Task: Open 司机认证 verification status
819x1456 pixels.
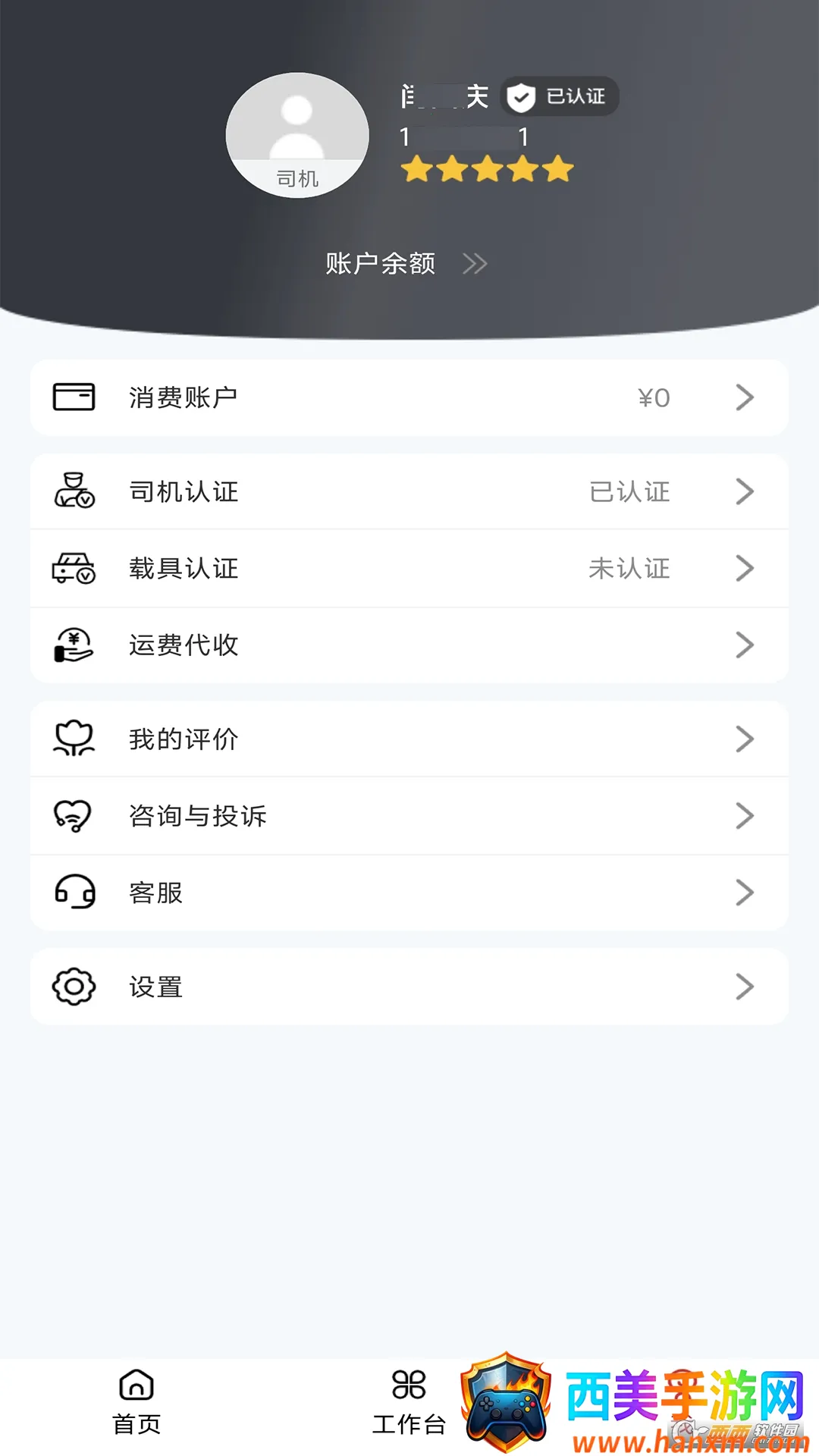Action: (x=409, y=491)
